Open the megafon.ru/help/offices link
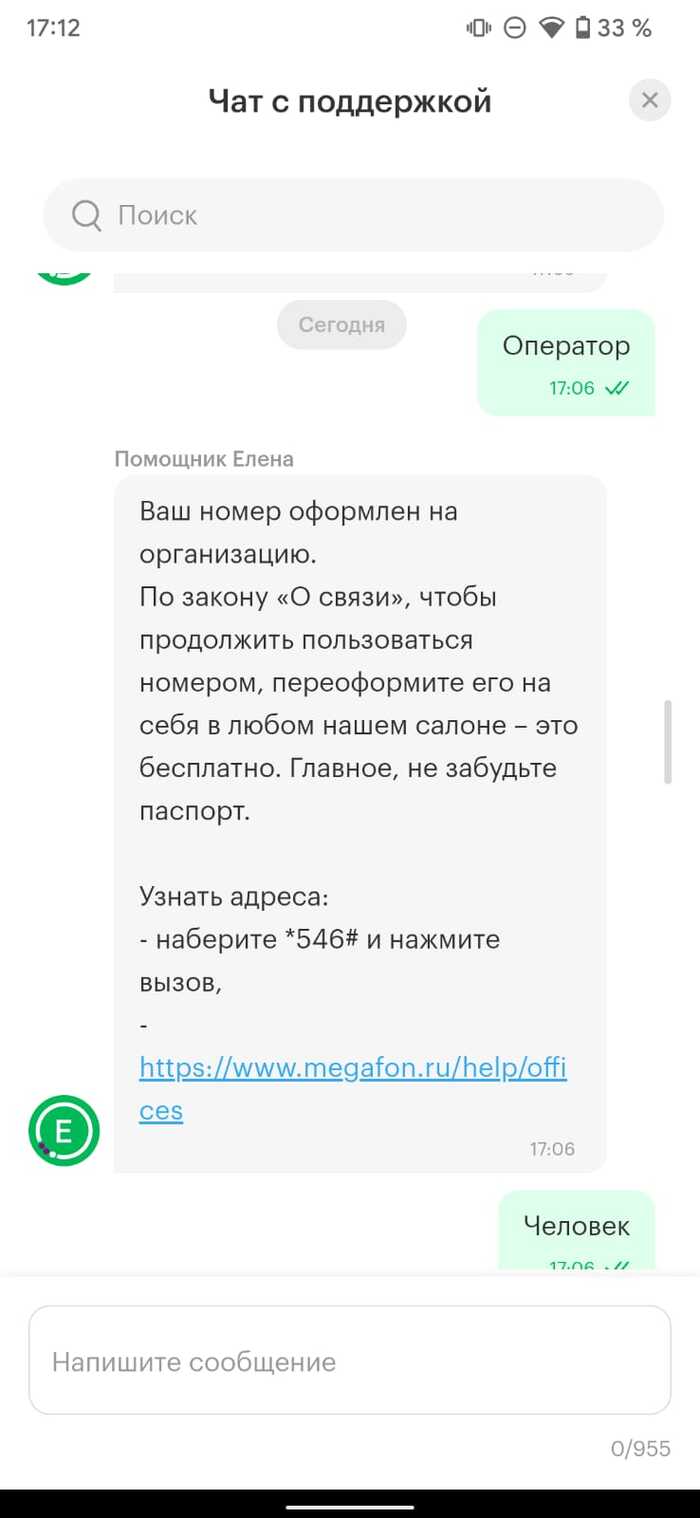This screenshot has height=1518, width=700. [x=352, y=1069]
